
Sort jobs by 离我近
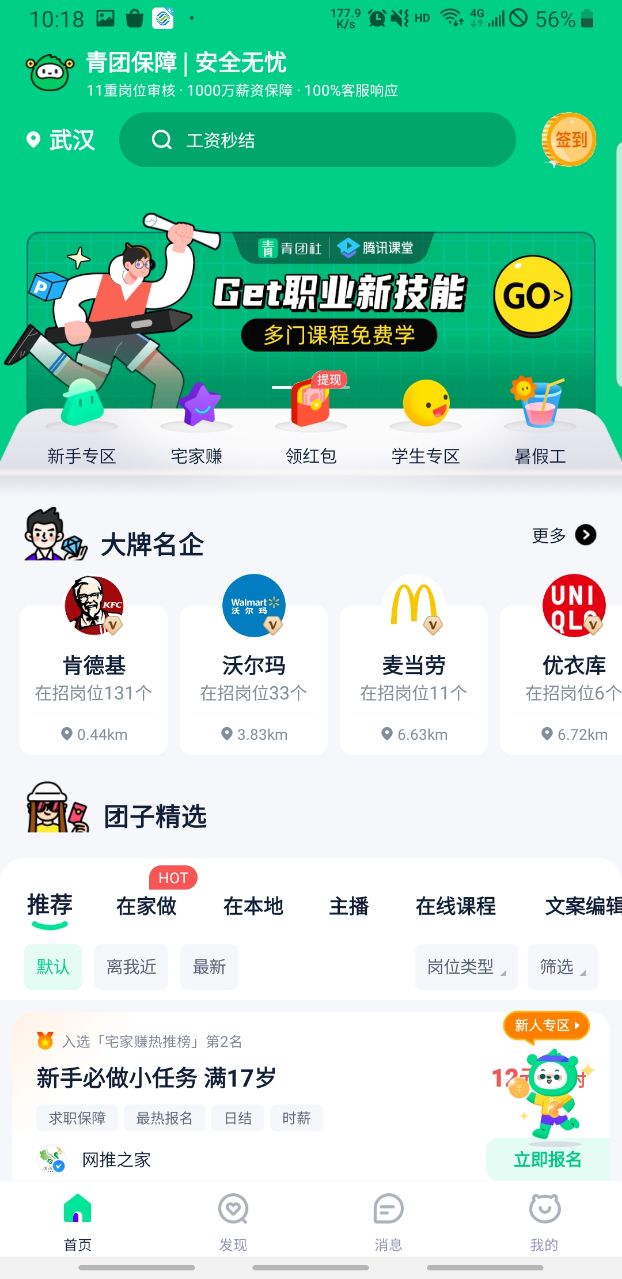(x=131, y=967)
